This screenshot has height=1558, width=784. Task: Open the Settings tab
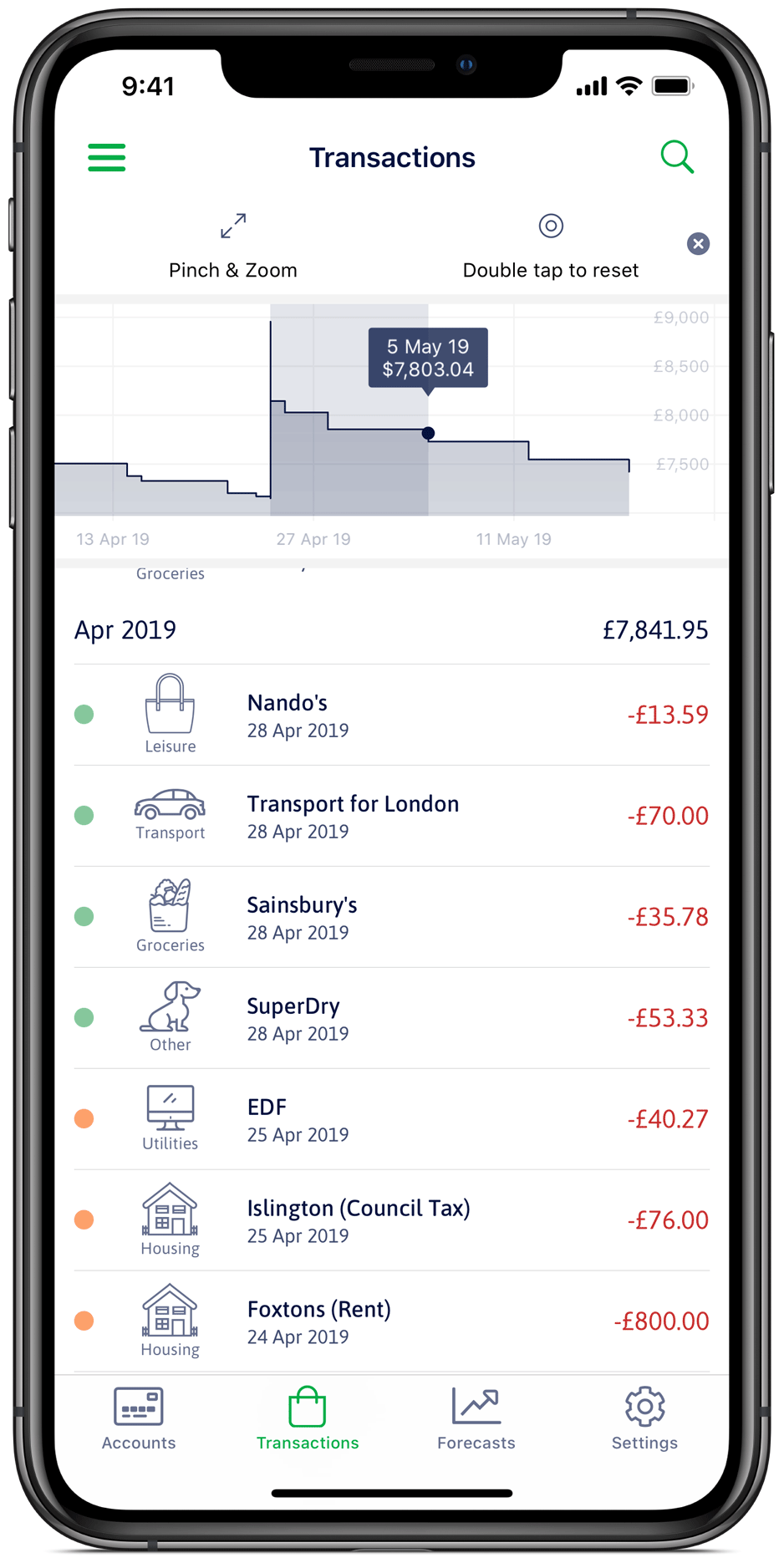click(644, 1419)
